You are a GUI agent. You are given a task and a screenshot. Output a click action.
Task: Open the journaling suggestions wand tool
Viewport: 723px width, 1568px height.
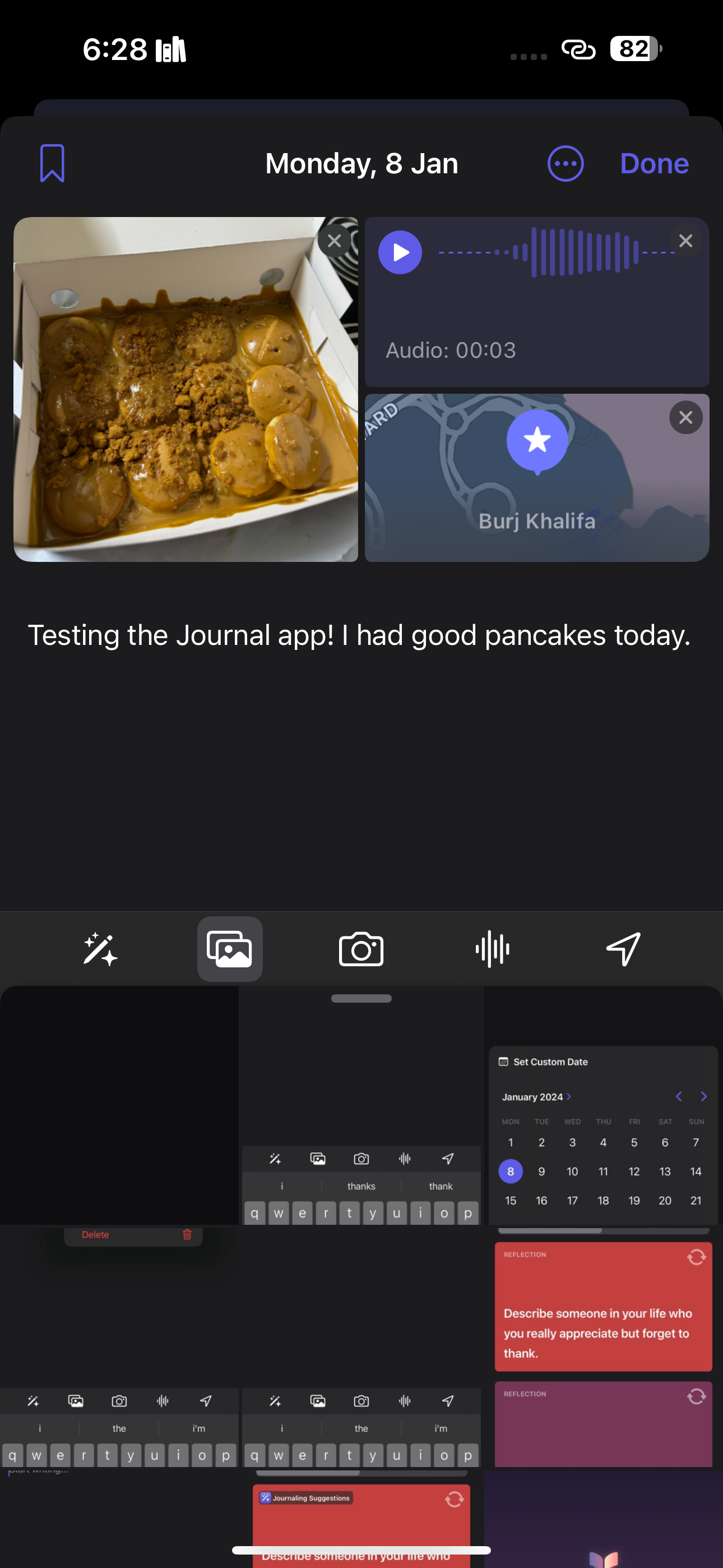pos(100,948)
